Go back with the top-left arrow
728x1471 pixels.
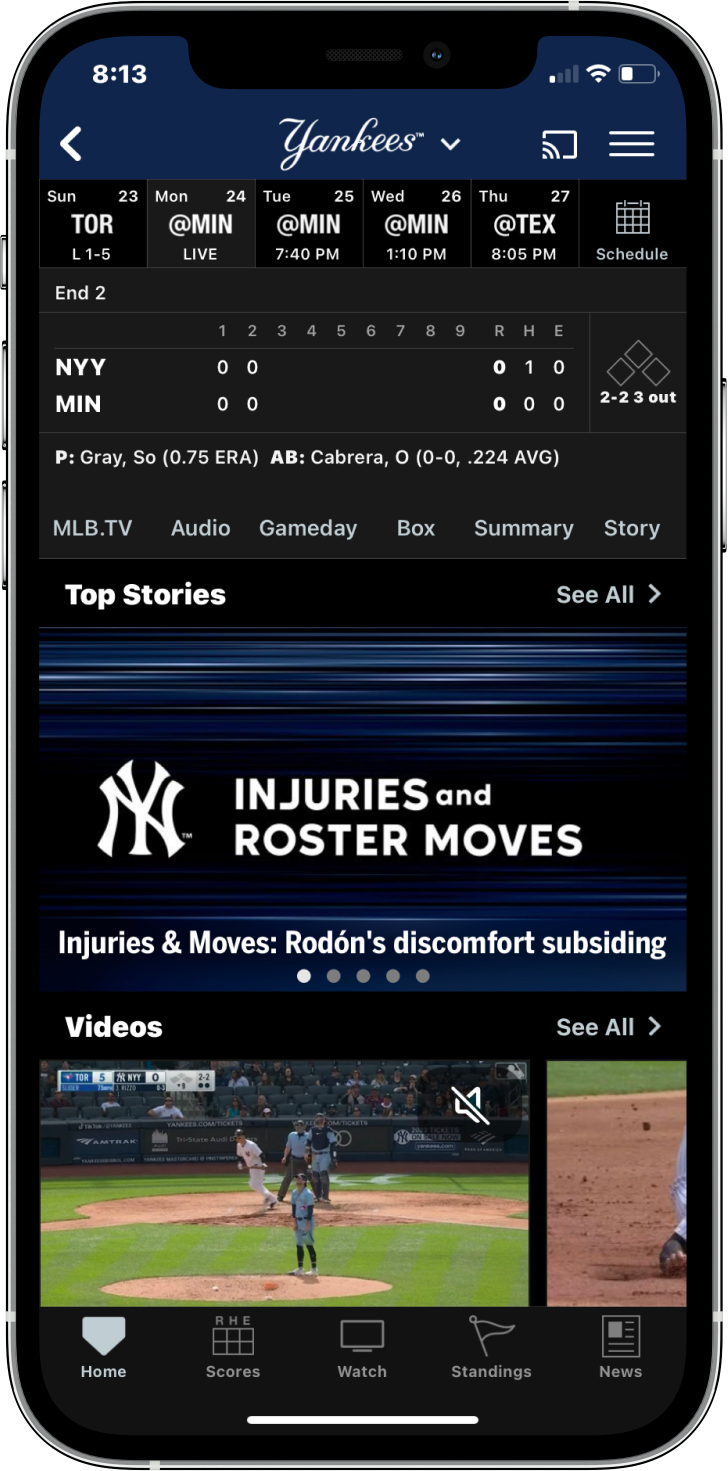[71, 144]
